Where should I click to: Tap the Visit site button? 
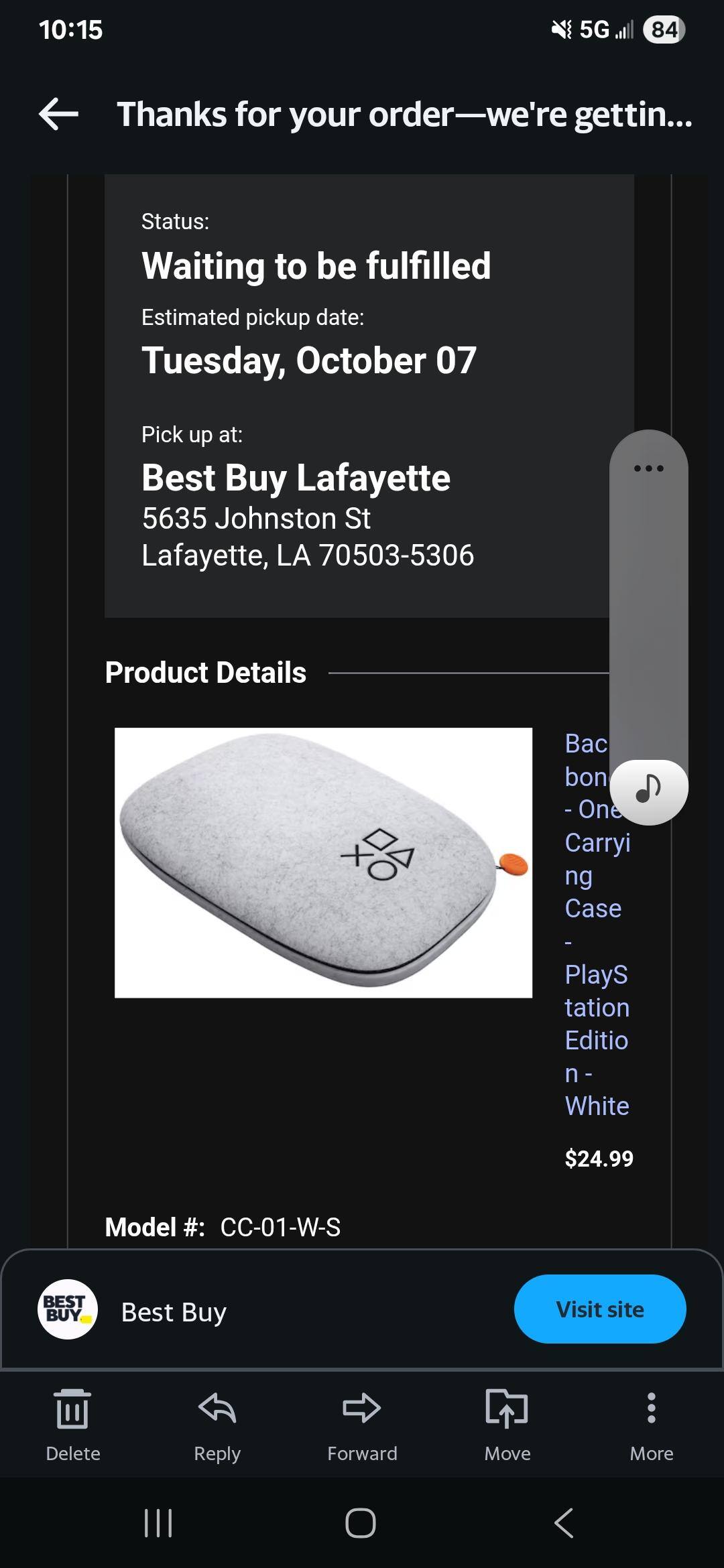[600, 1308]
